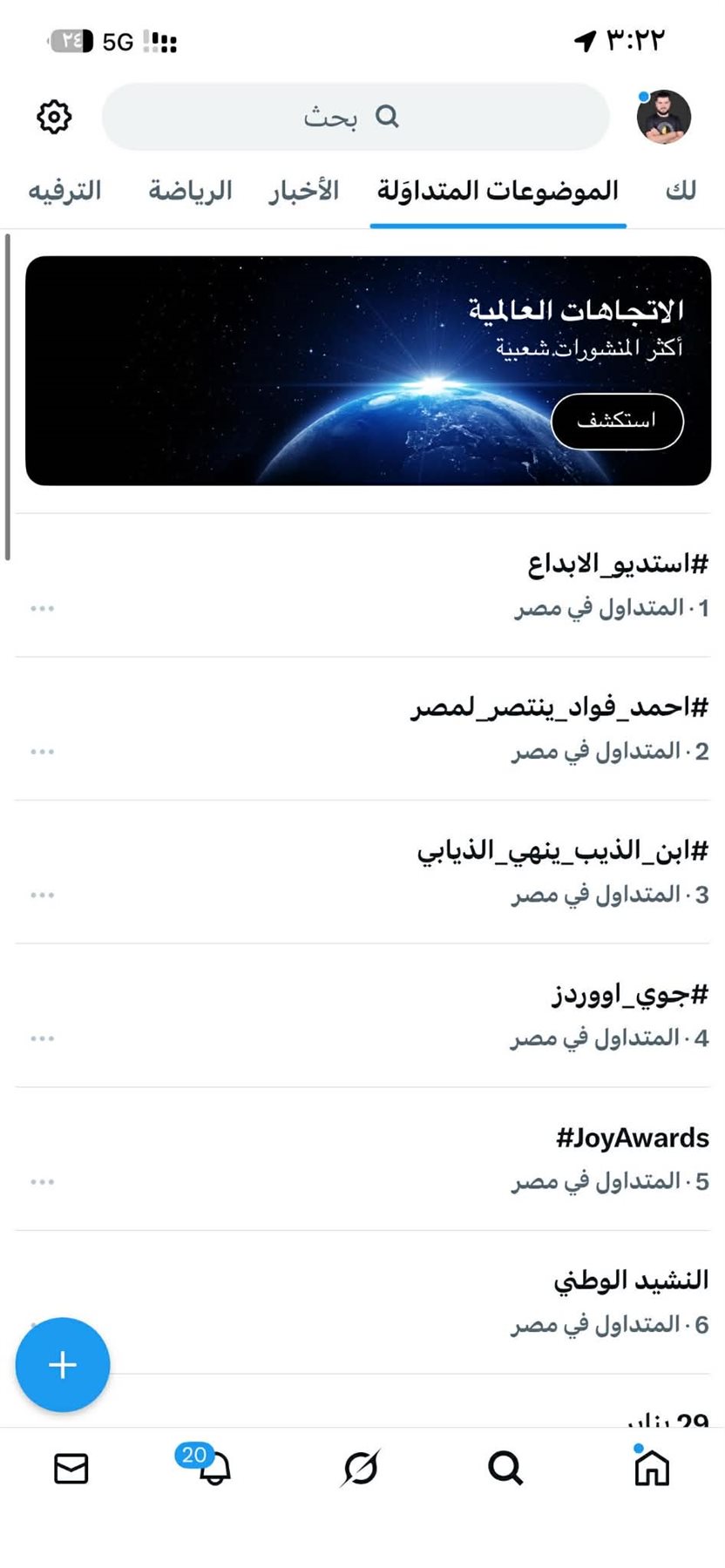The width and height of the screenshot is (725, 1568).
Task: Open the settings gear icon
Action: [54, 117]
